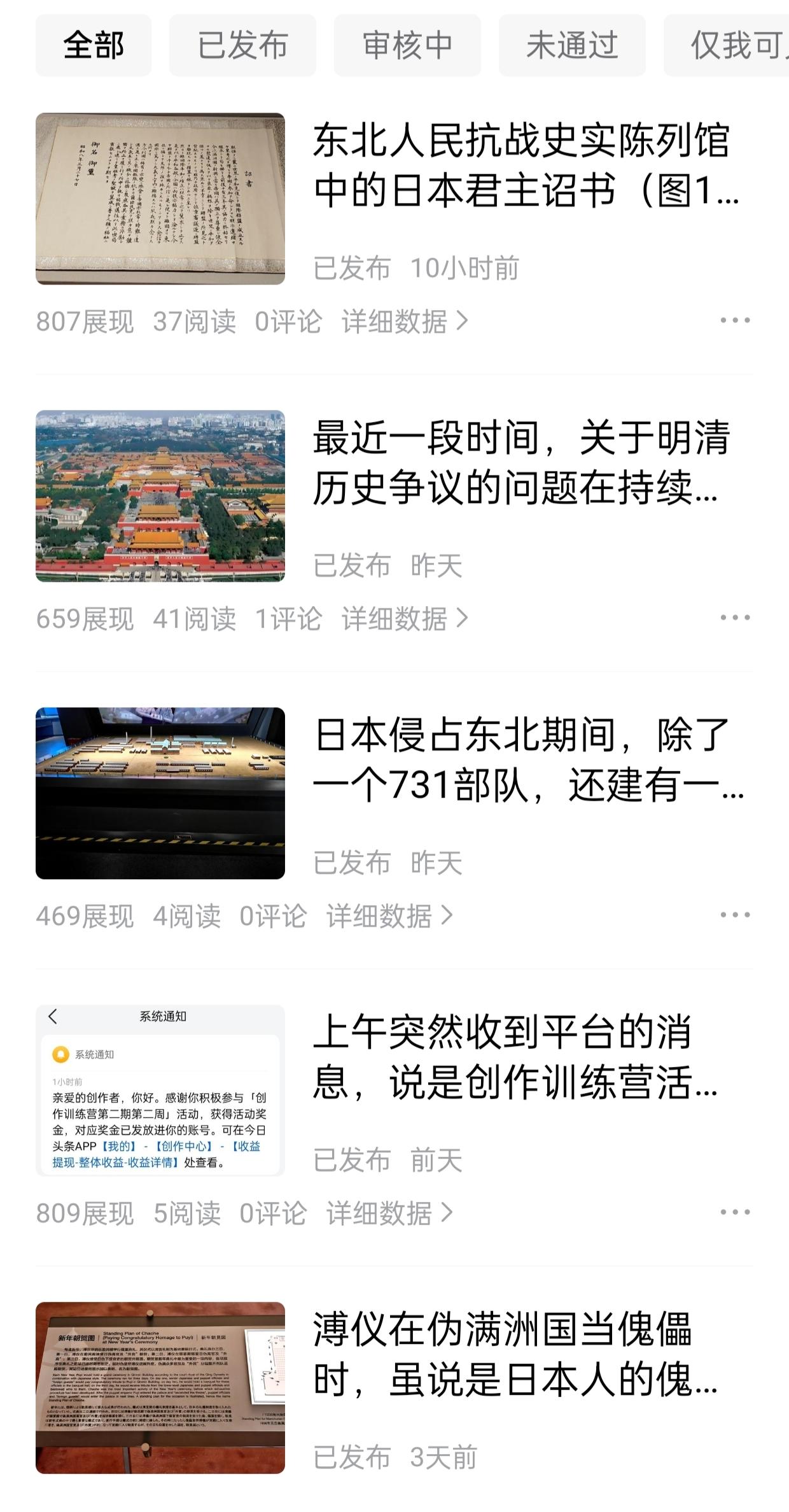
Task: View 详细数据 for the 659展现 article
Action: click(x=405, y=619)
